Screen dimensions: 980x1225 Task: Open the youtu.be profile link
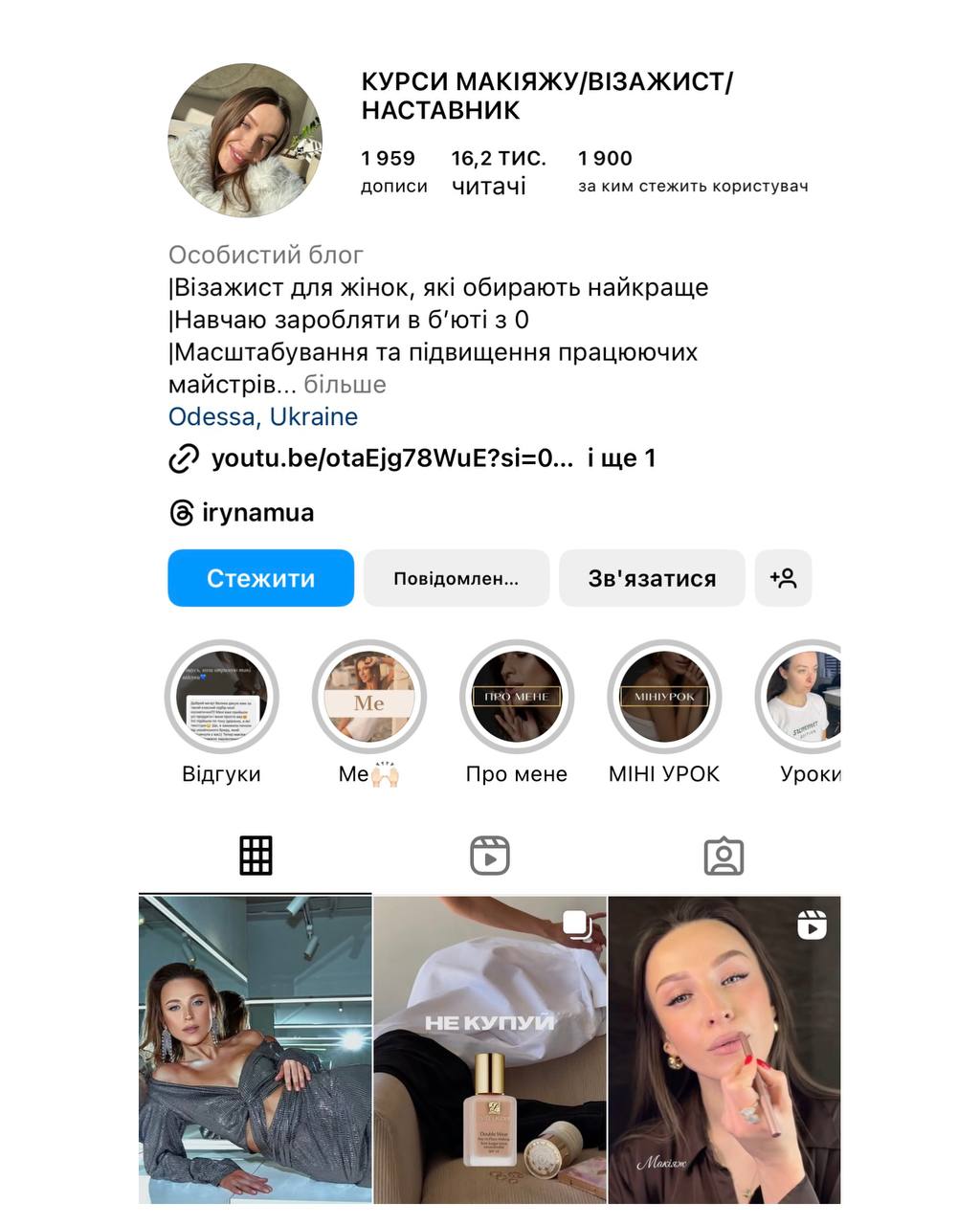pos(391,458)
